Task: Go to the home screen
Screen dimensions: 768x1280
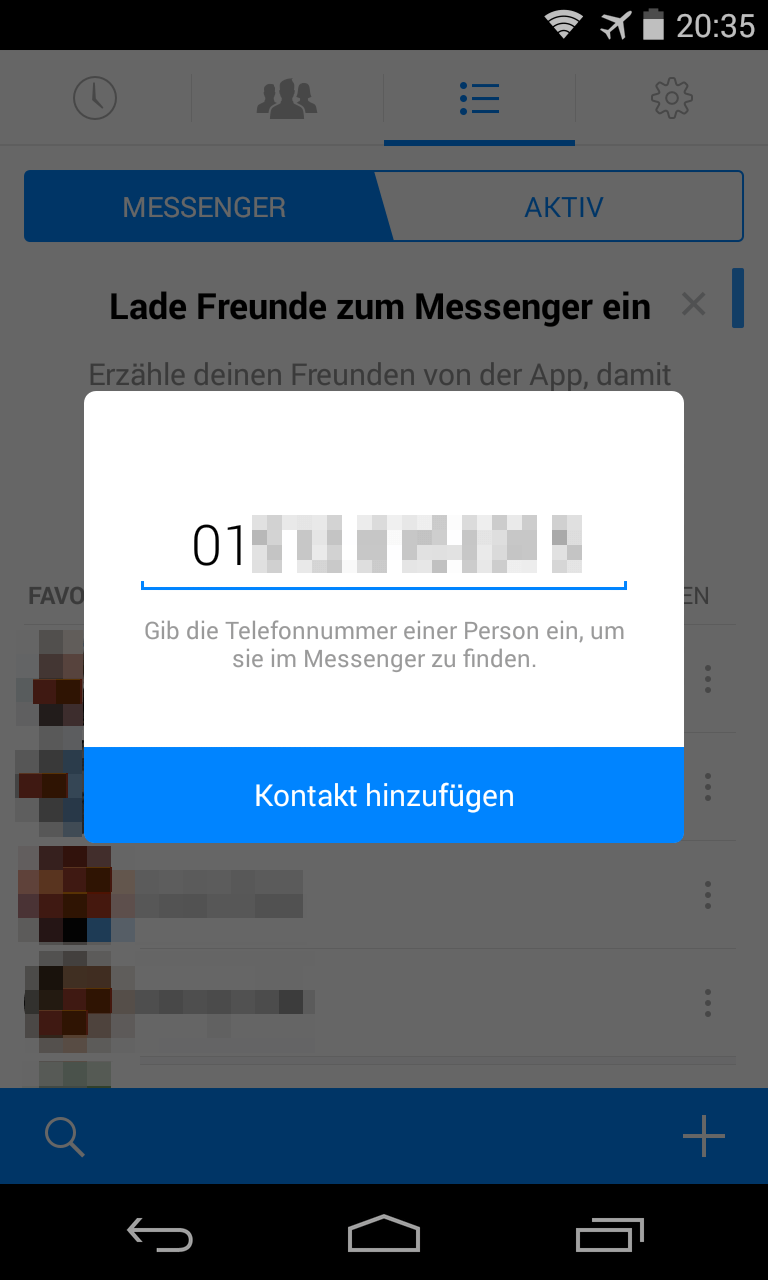Action: 384,1236
